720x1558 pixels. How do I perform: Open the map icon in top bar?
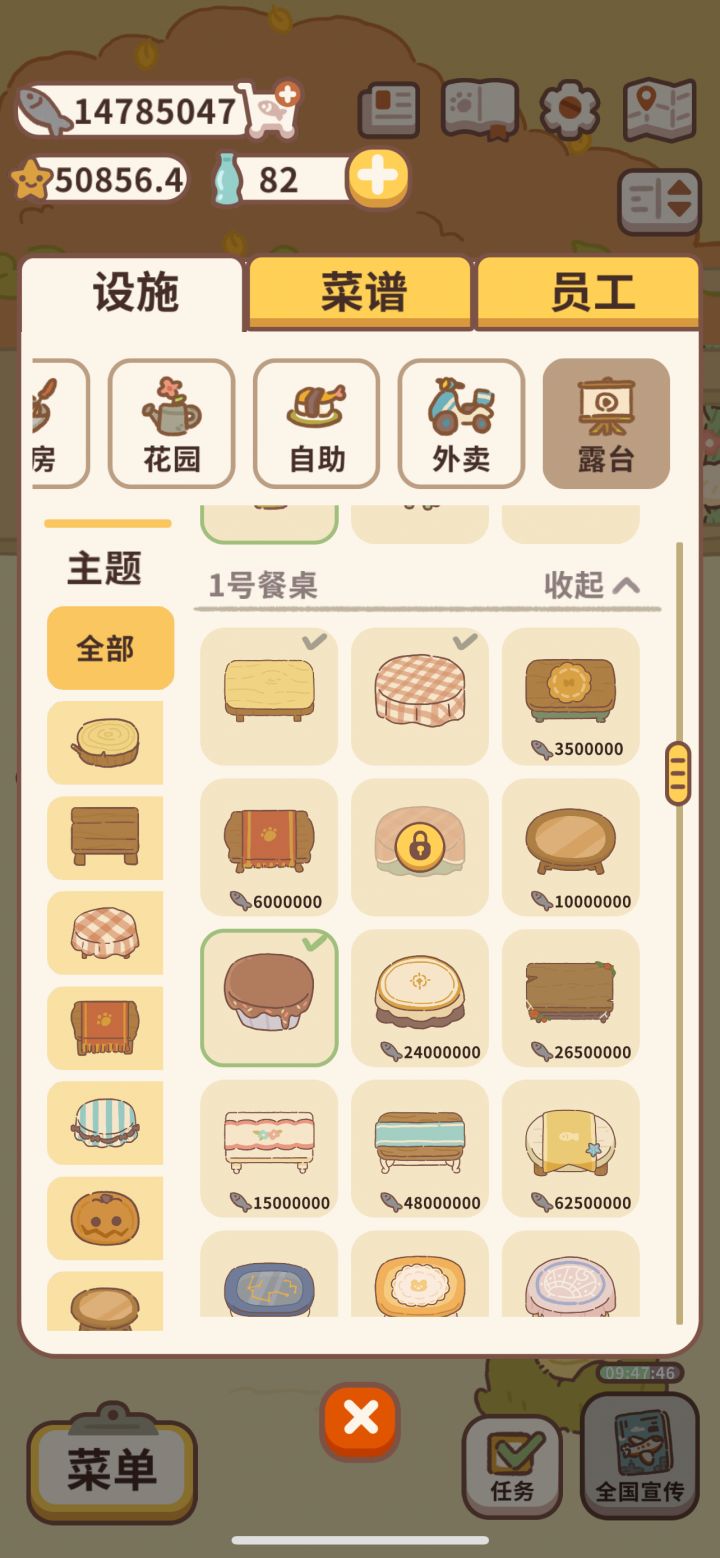click(x=659, y=111)
